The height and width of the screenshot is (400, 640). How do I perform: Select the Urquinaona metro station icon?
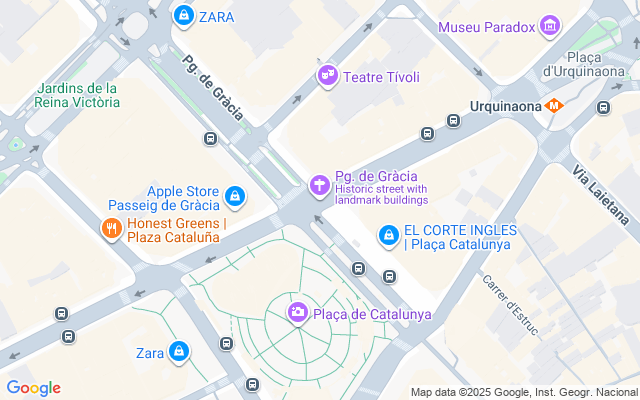[x=554, y=105]
